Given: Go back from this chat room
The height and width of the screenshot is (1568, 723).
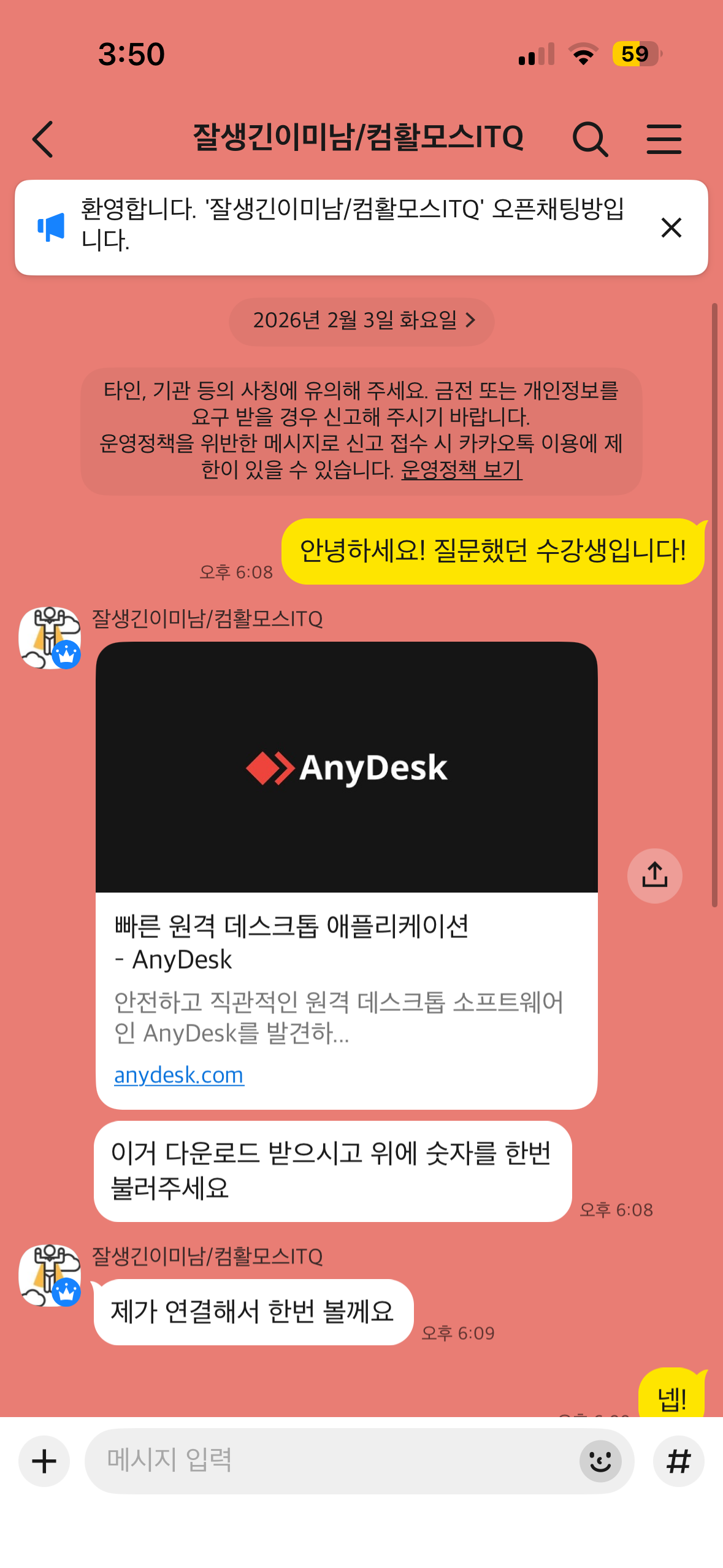Looking at the screenshot, I should (43, 139).
